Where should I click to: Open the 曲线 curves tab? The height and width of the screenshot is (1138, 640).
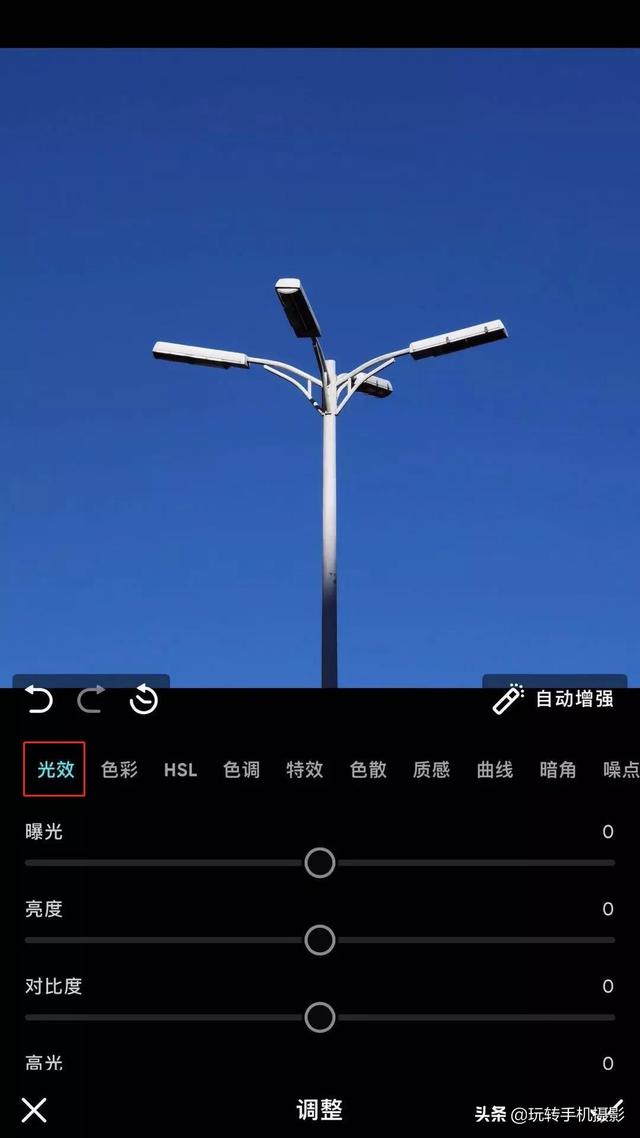(x=494, y=769)
